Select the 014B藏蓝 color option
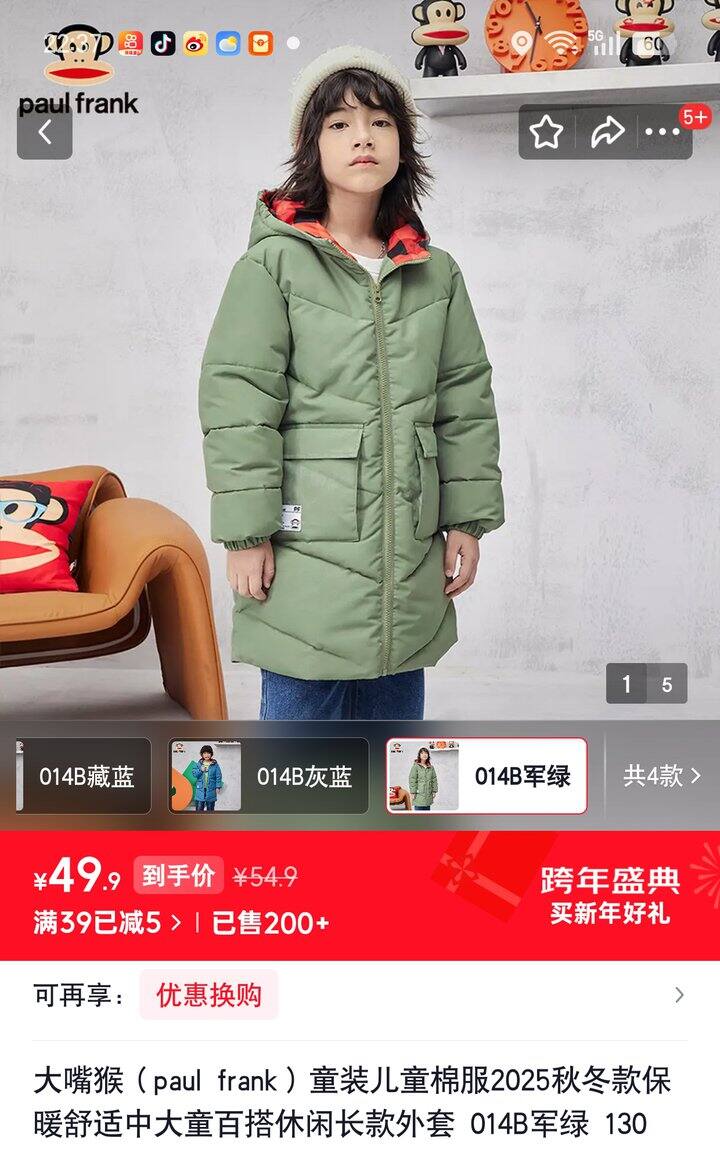The width and height of the screenshot is (720, 1160). pos(84,776)
